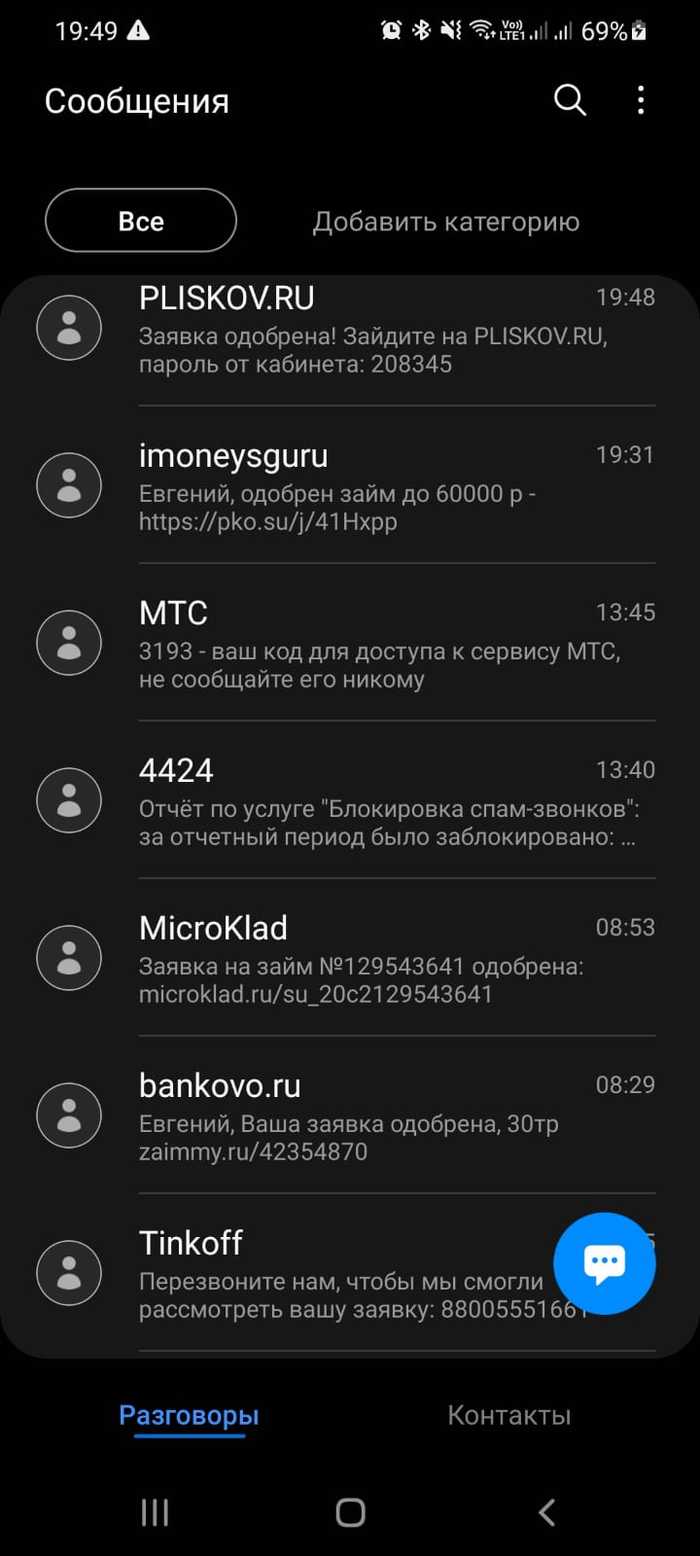Compose a new message
The width and height of the screenshot is (700, 1556).
coord(604,1264)
